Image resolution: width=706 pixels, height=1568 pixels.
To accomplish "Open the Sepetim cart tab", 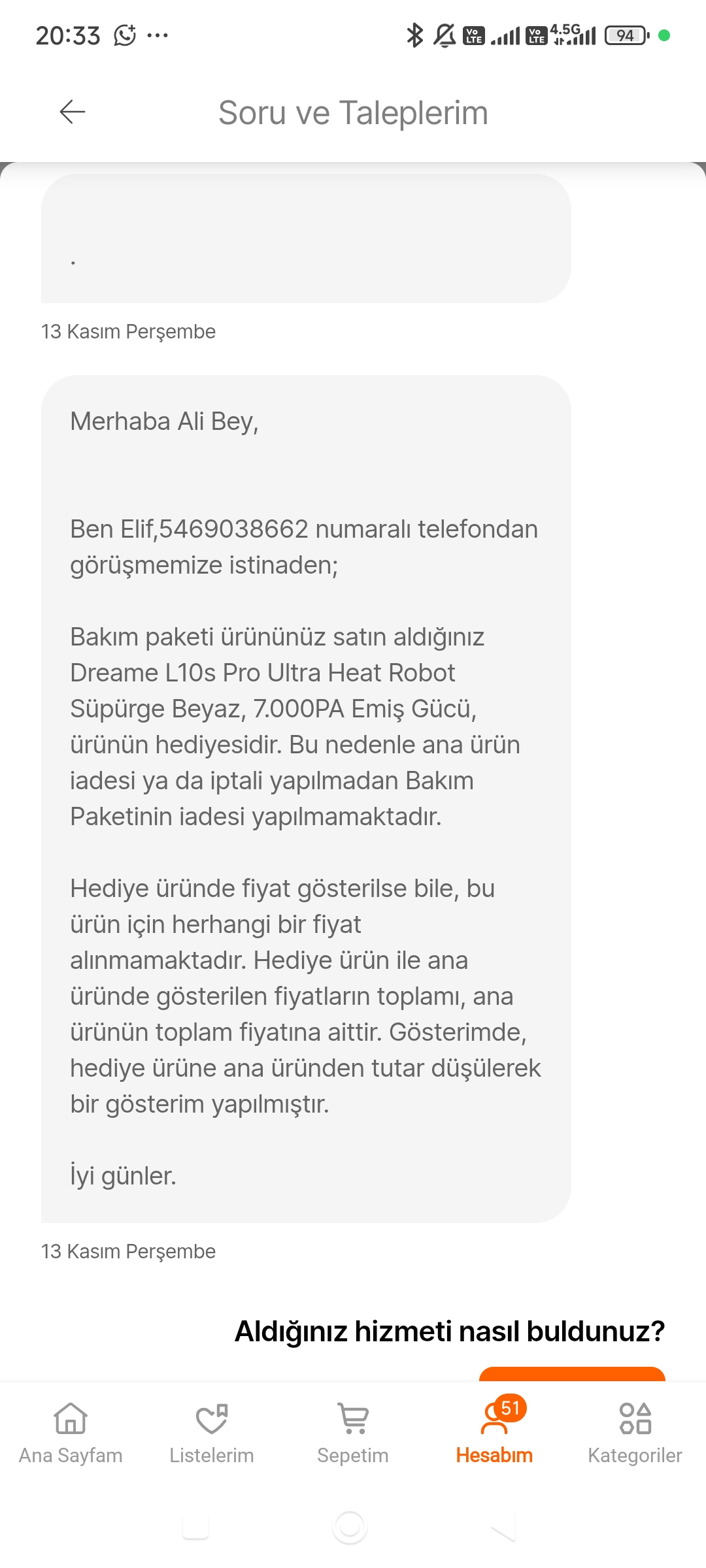I will (x=353, y=1432).
